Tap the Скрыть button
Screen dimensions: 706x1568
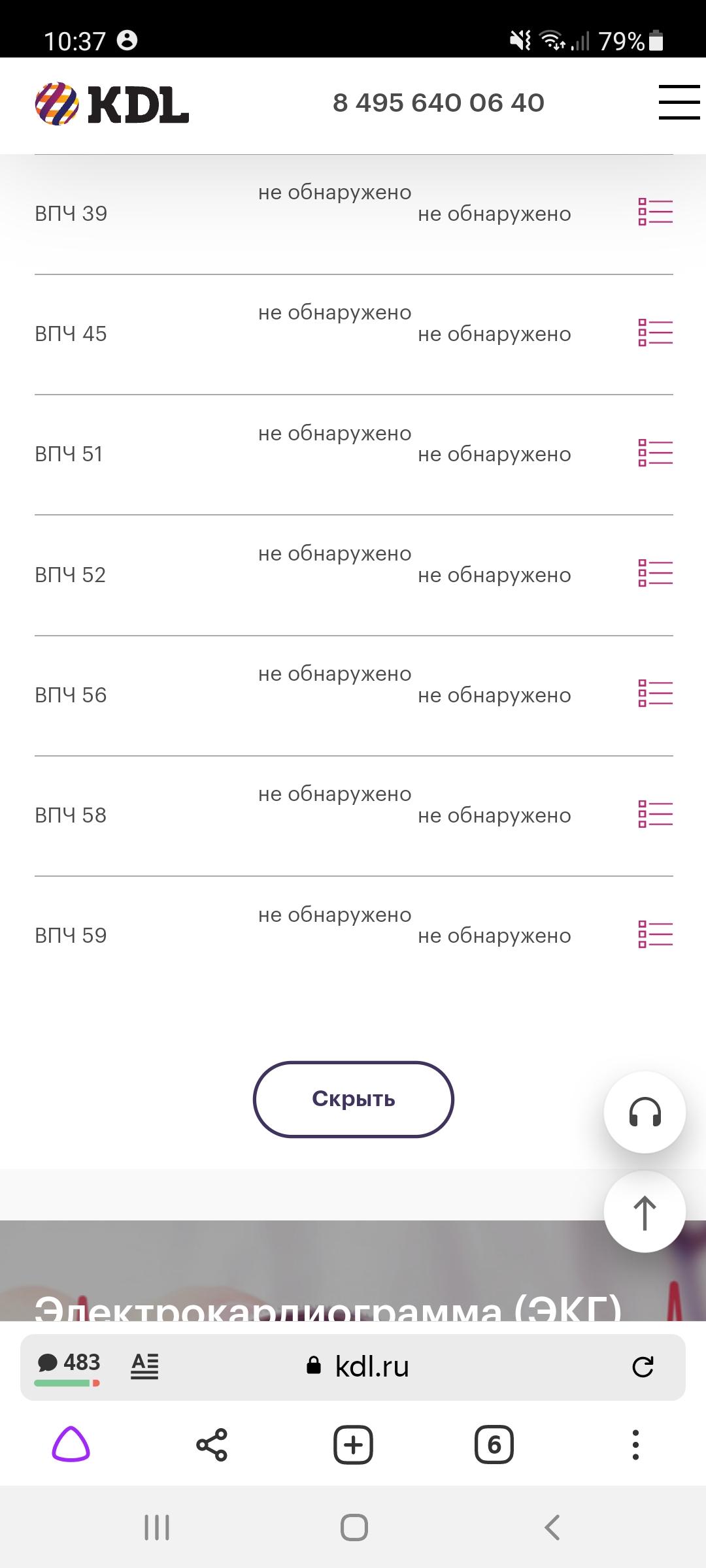point(353,1099)
